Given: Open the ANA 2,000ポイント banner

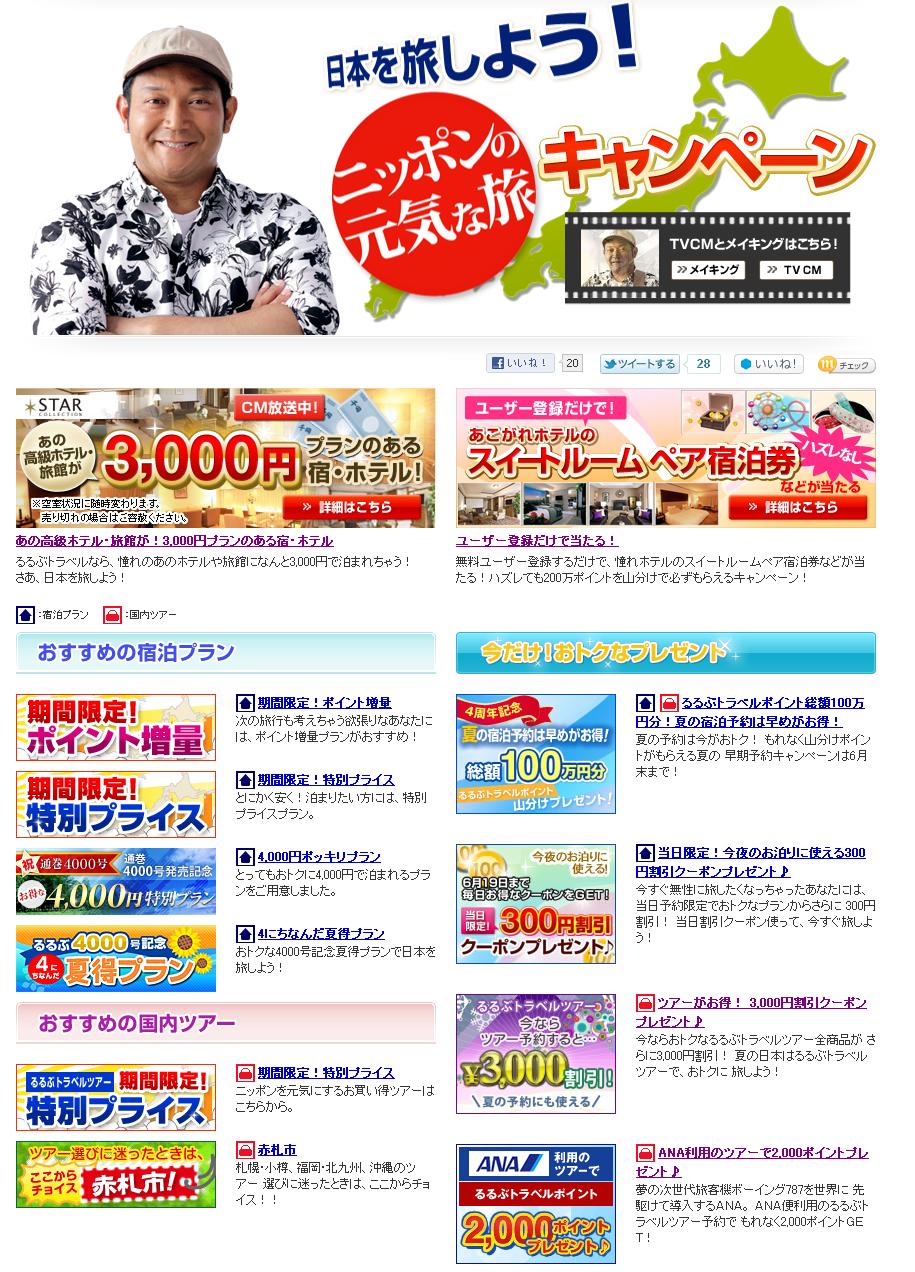Looking at the screenshot, I should [x=536, y=1204].
